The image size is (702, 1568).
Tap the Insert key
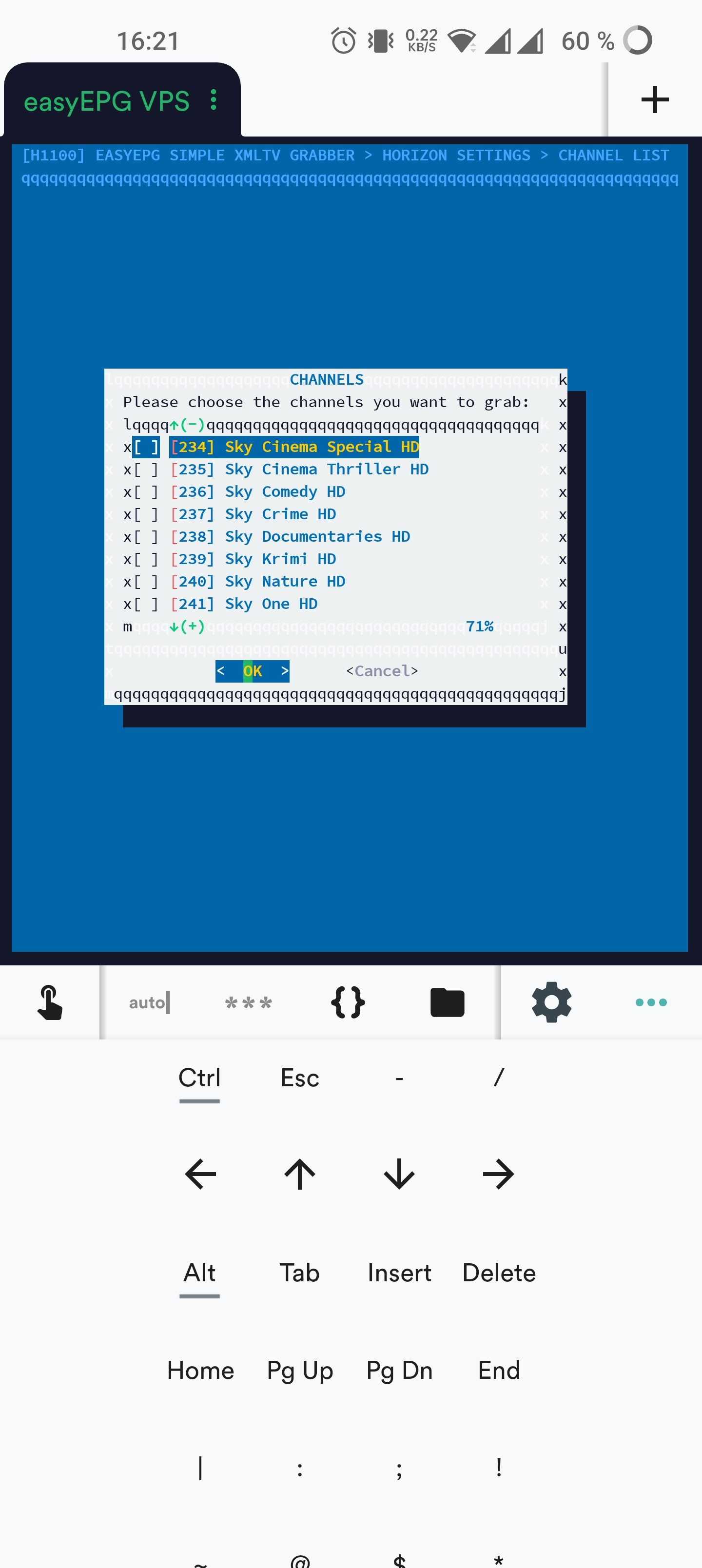[x=399, y=1273]
